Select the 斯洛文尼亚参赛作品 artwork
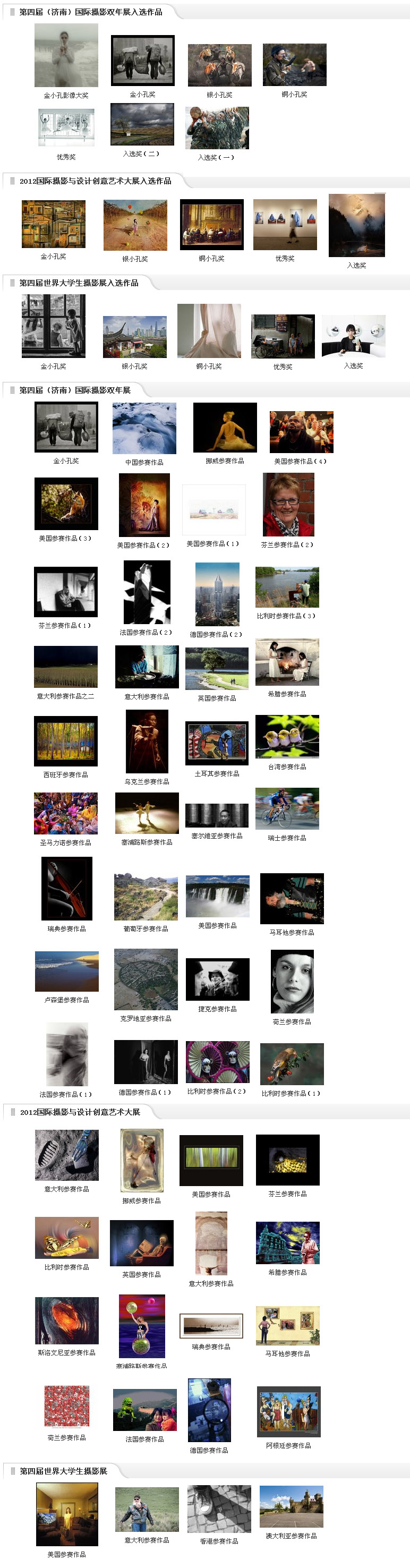 (x=66, y=1320)
